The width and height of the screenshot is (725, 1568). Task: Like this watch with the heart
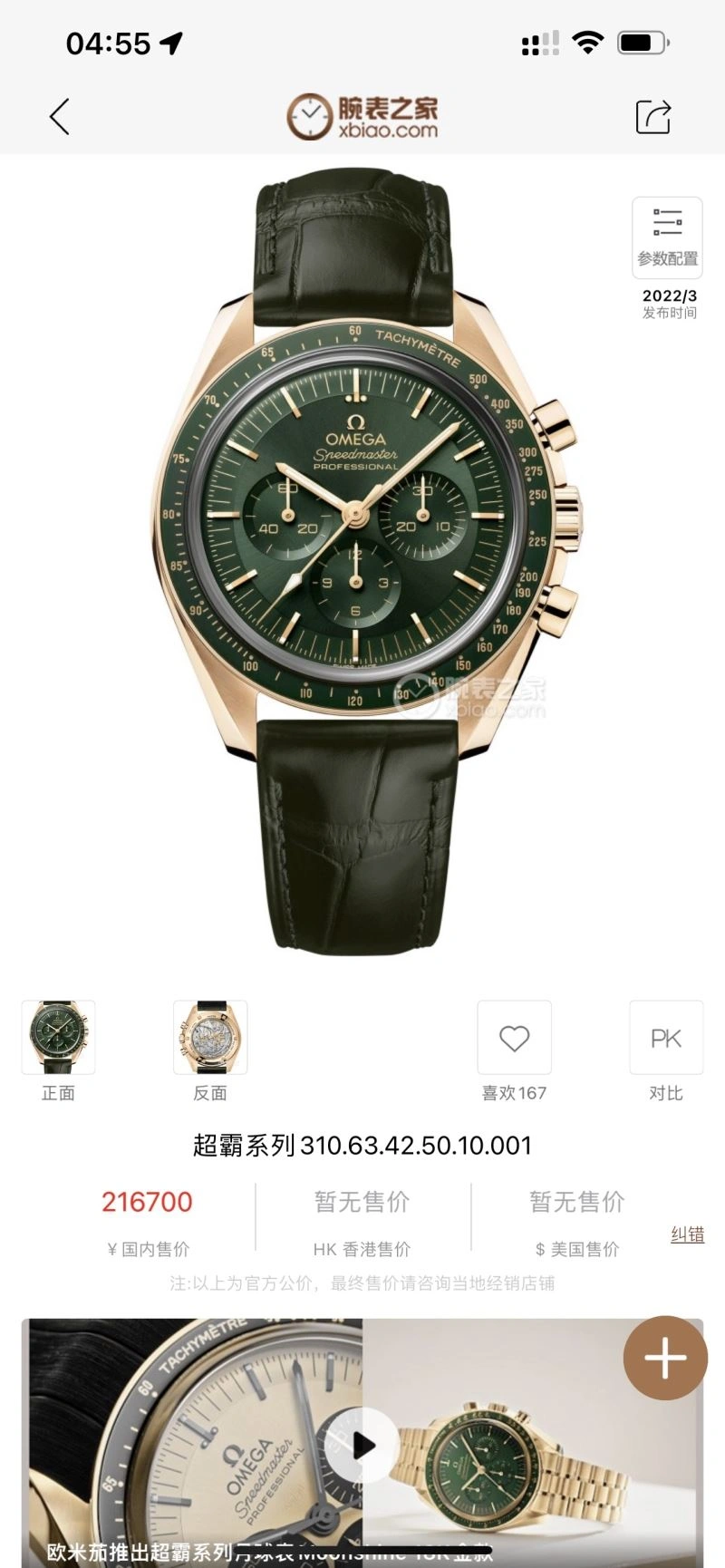click(x=514, y=1039)
